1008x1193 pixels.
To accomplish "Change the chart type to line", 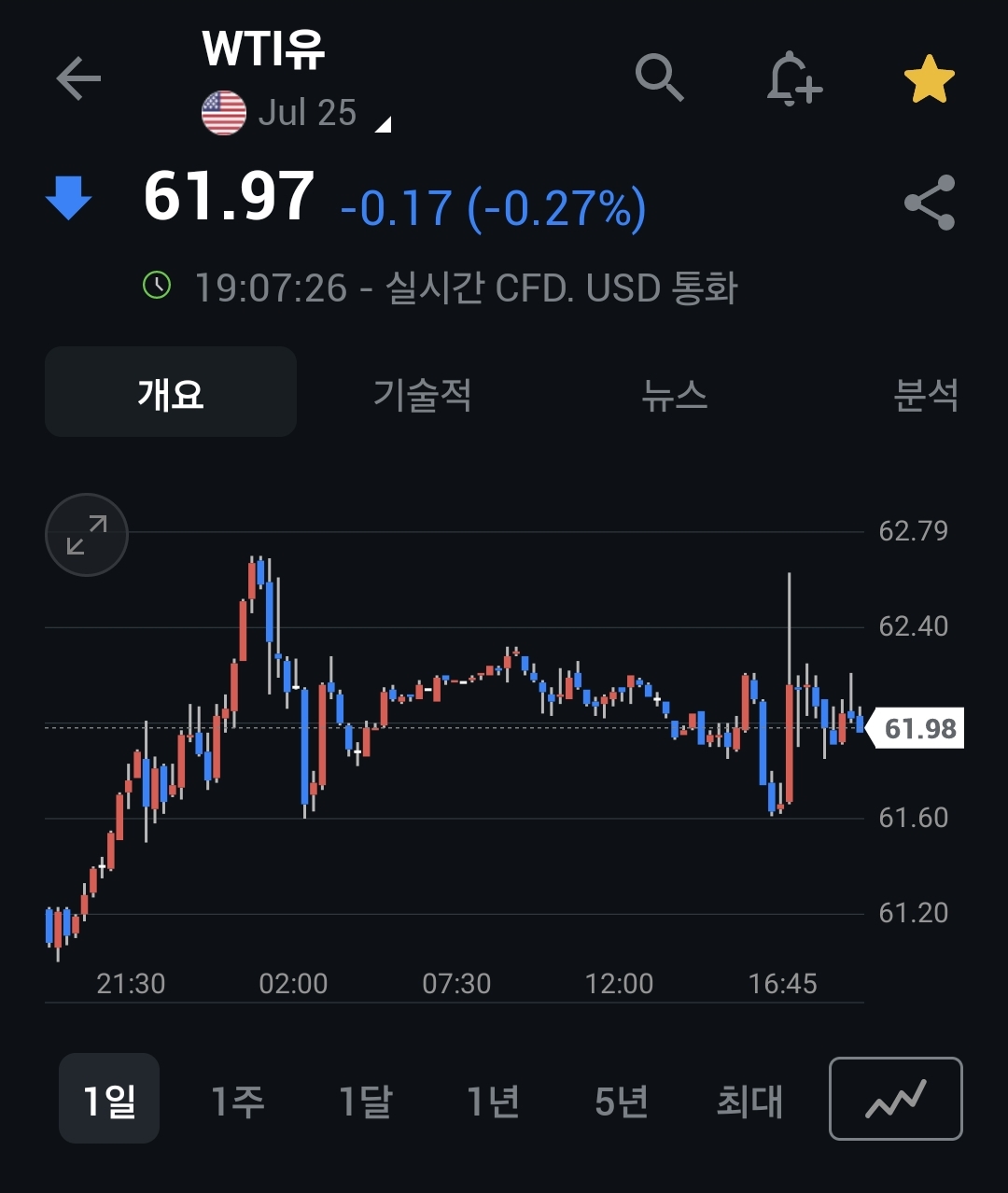I will coord(895,1099).
